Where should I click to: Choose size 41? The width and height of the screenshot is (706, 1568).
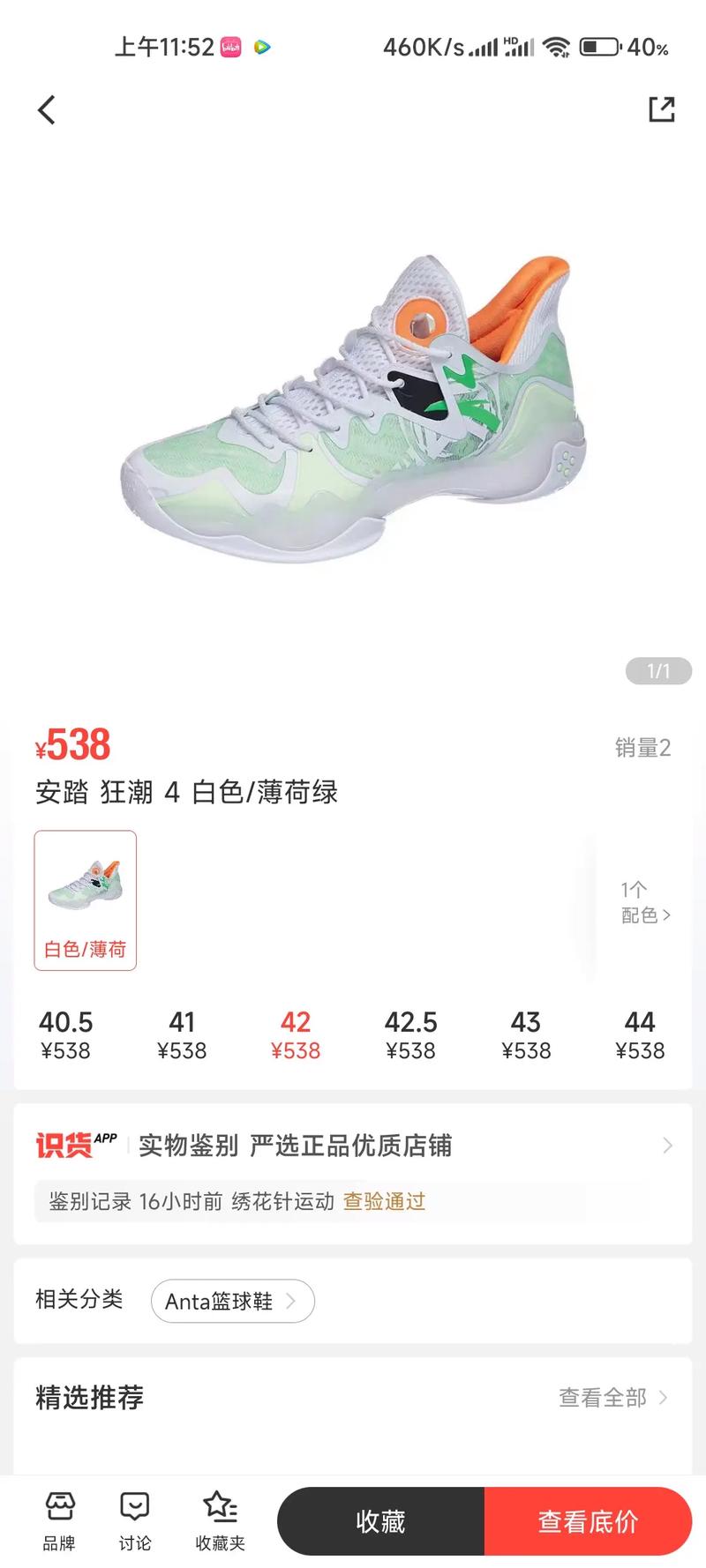tap(182, 1035)
